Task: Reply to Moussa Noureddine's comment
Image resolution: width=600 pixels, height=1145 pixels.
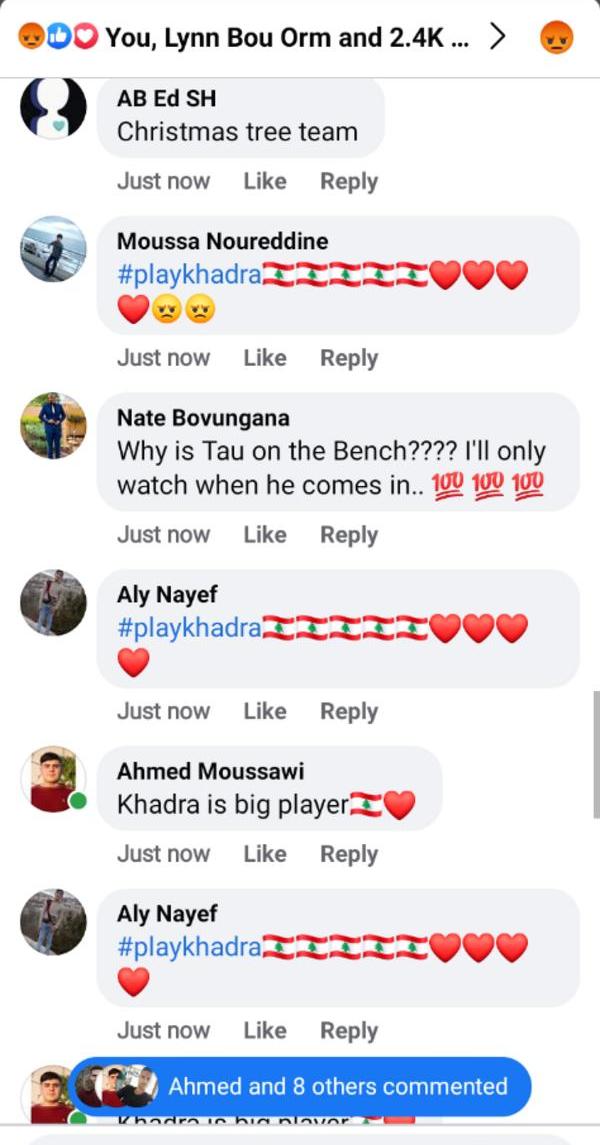Action: (348, 358)
